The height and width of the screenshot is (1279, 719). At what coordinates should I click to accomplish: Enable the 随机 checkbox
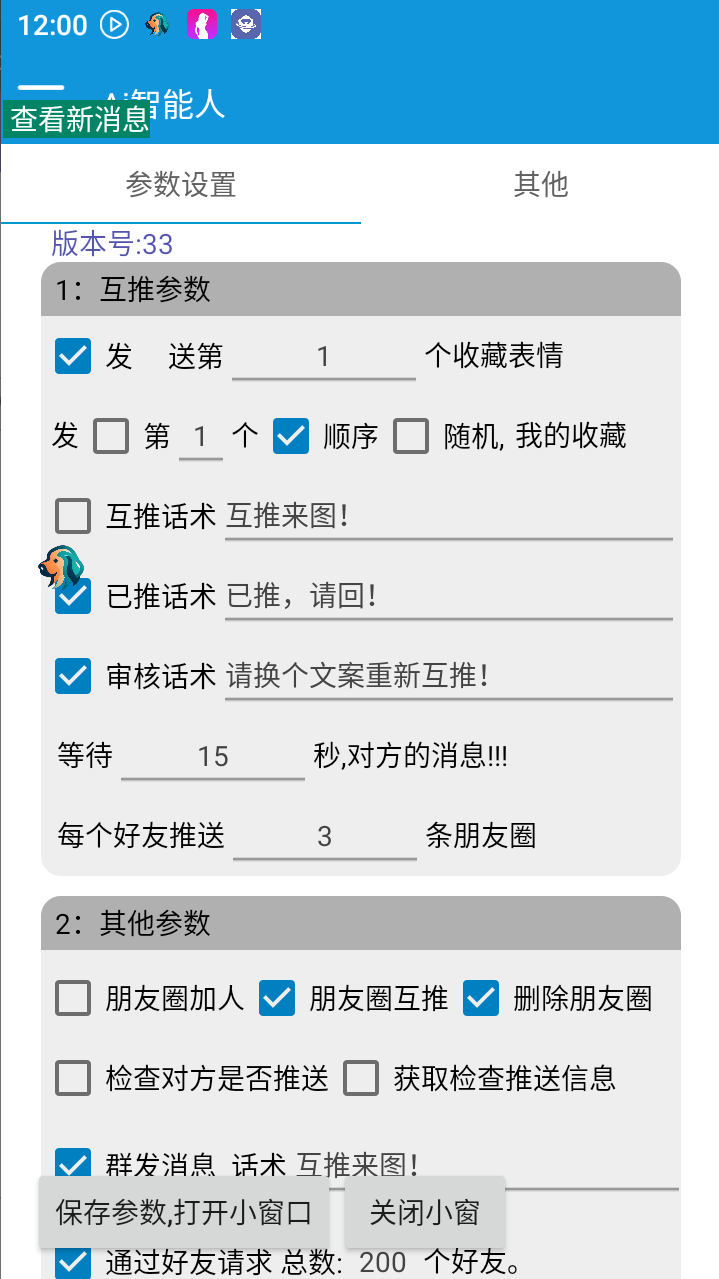pos(411,436)
